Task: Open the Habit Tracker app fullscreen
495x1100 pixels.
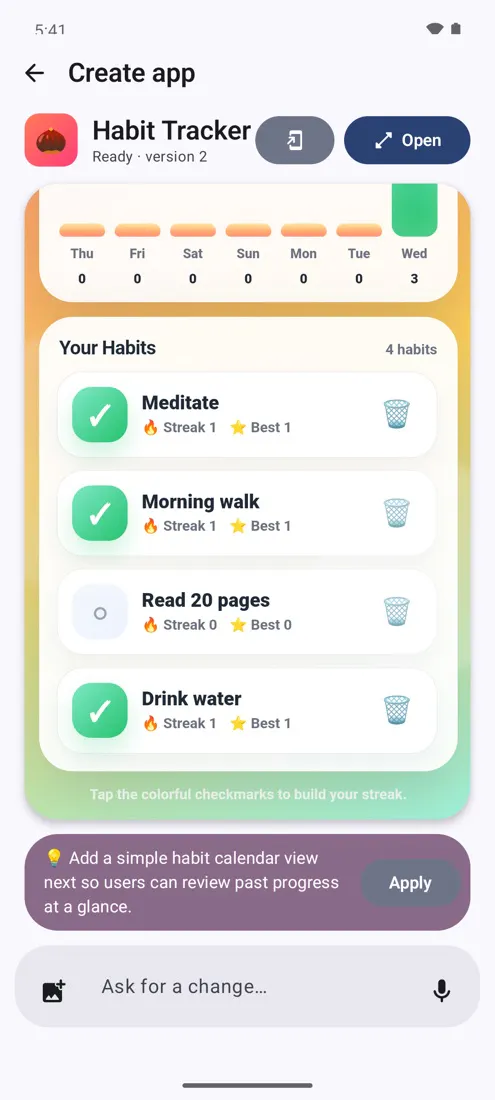Action: (x=407, y=140)
